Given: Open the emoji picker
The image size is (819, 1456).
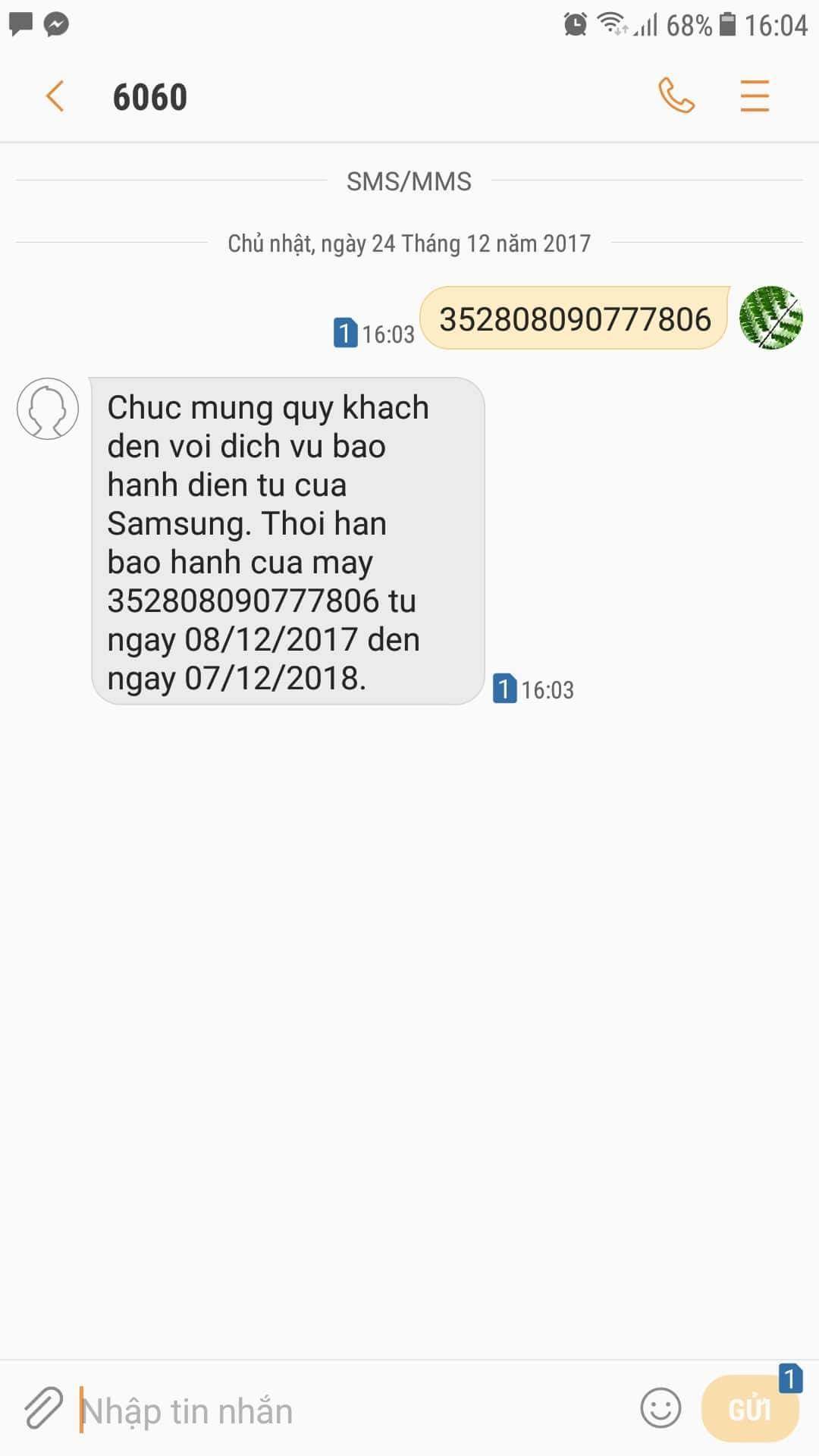Looking at the screenshot, I should (x=661, y=1408).
